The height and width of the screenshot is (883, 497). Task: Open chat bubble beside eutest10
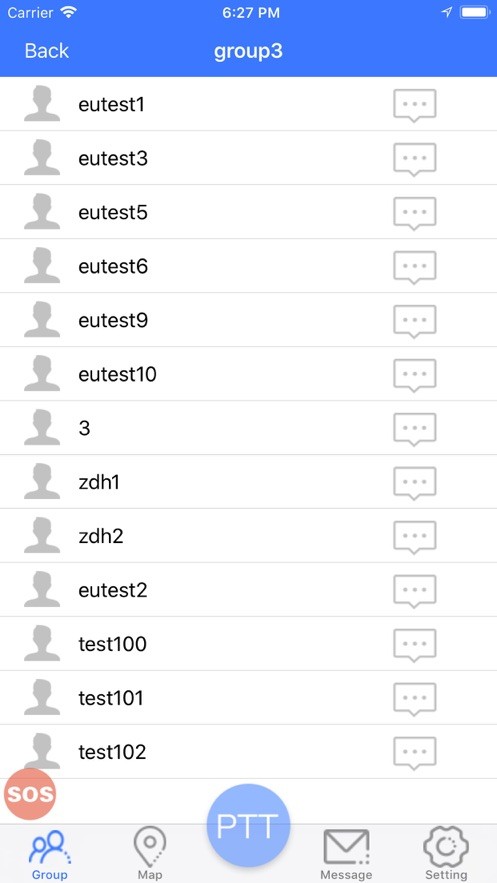tap(414, 375)
